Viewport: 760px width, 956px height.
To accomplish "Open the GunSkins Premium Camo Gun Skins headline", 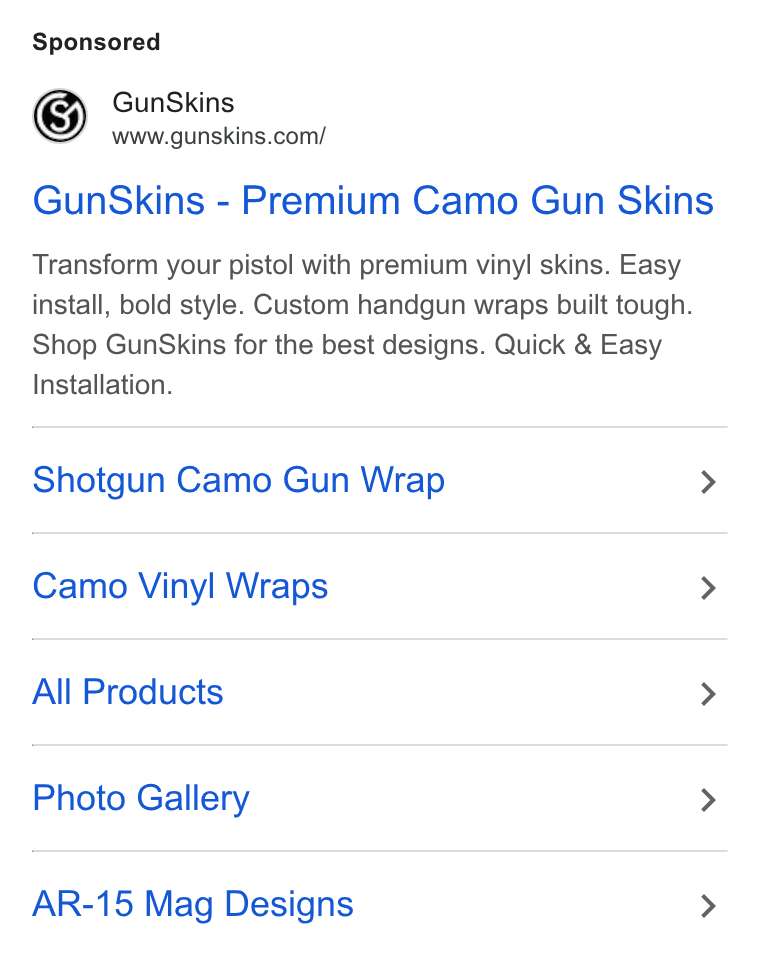I will pos(373,201).
